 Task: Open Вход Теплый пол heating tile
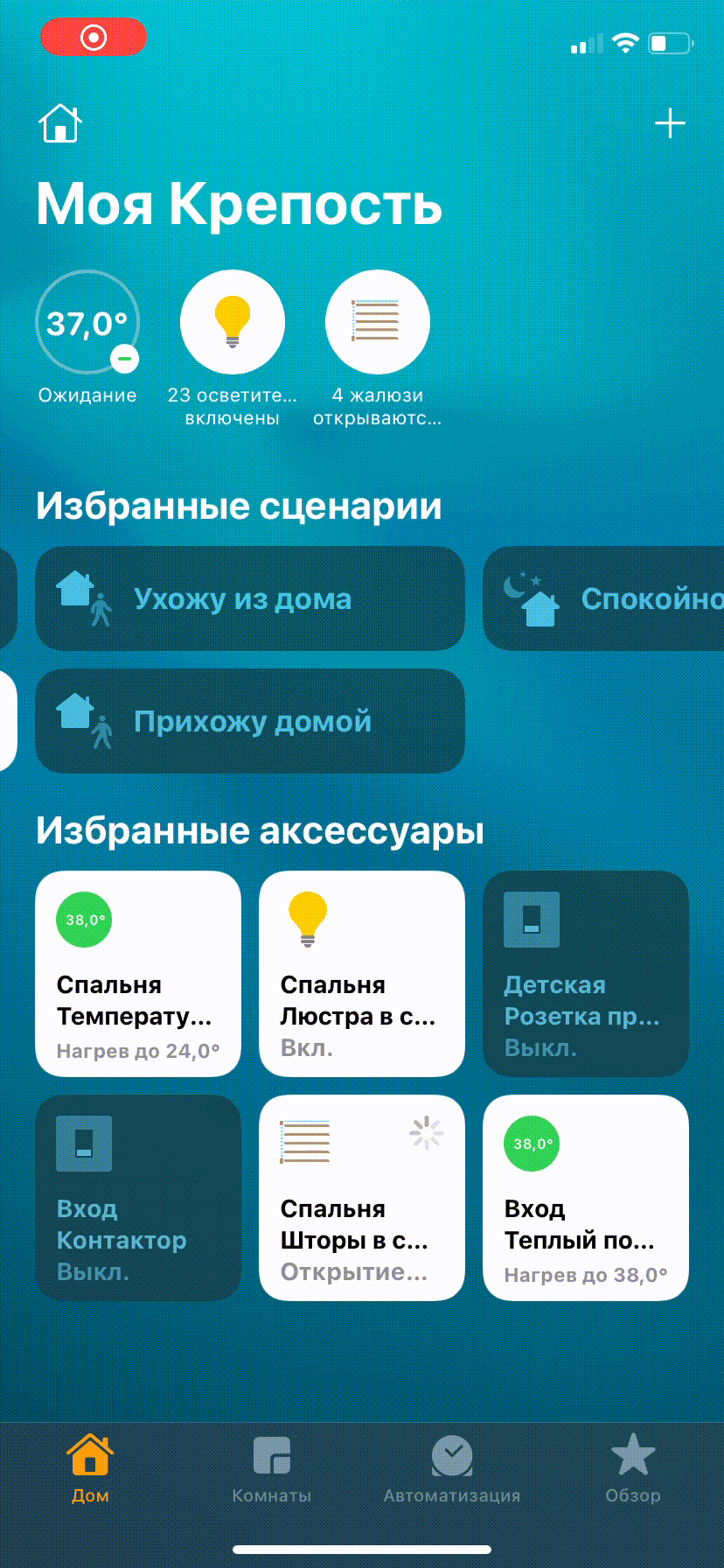click(586, 1198)
